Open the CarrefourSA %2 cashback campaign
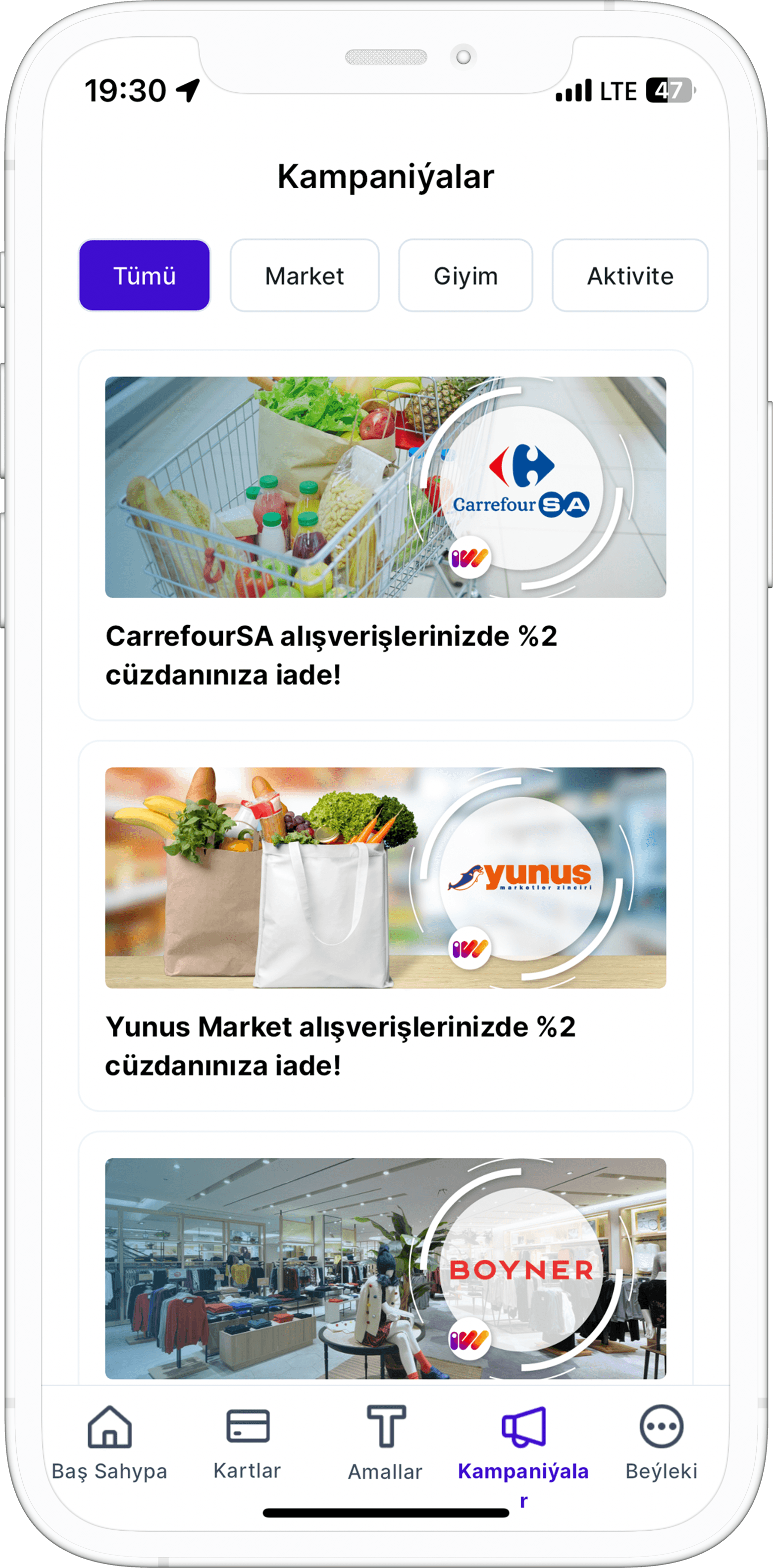 386,535
